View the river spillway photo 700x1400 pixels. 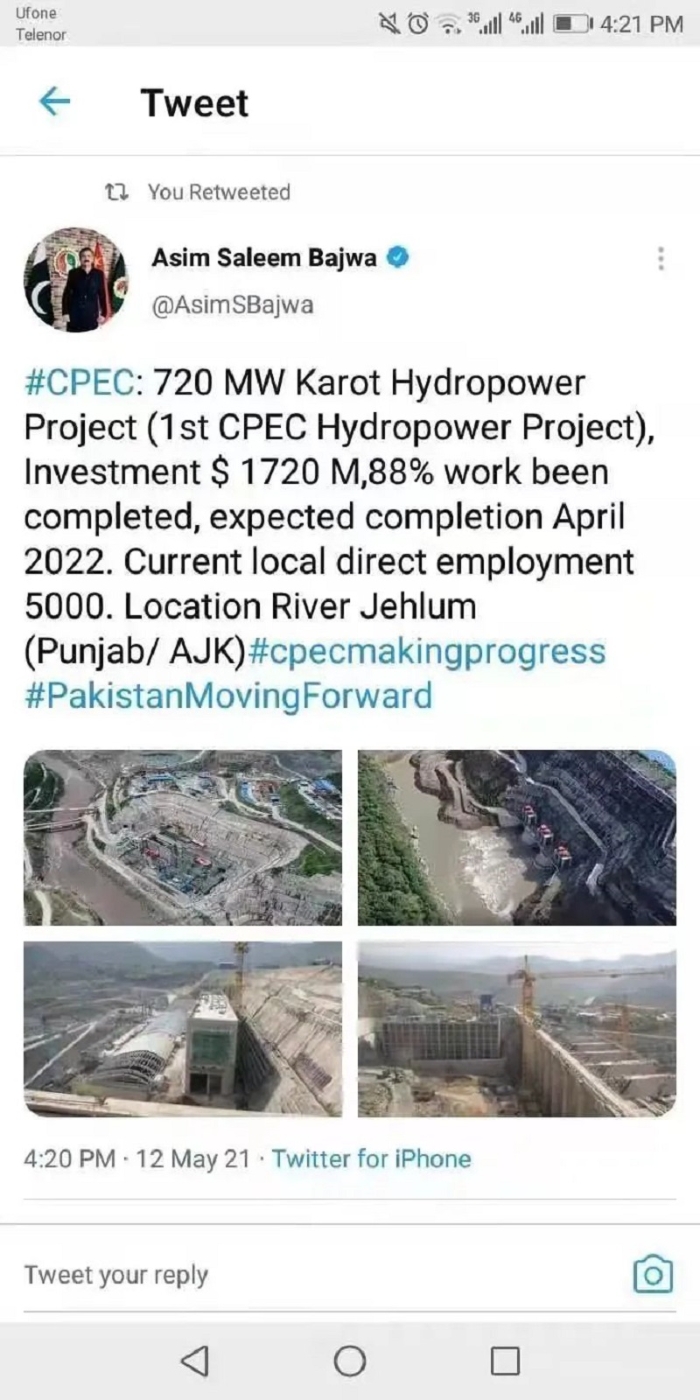(x=517, y=838)
